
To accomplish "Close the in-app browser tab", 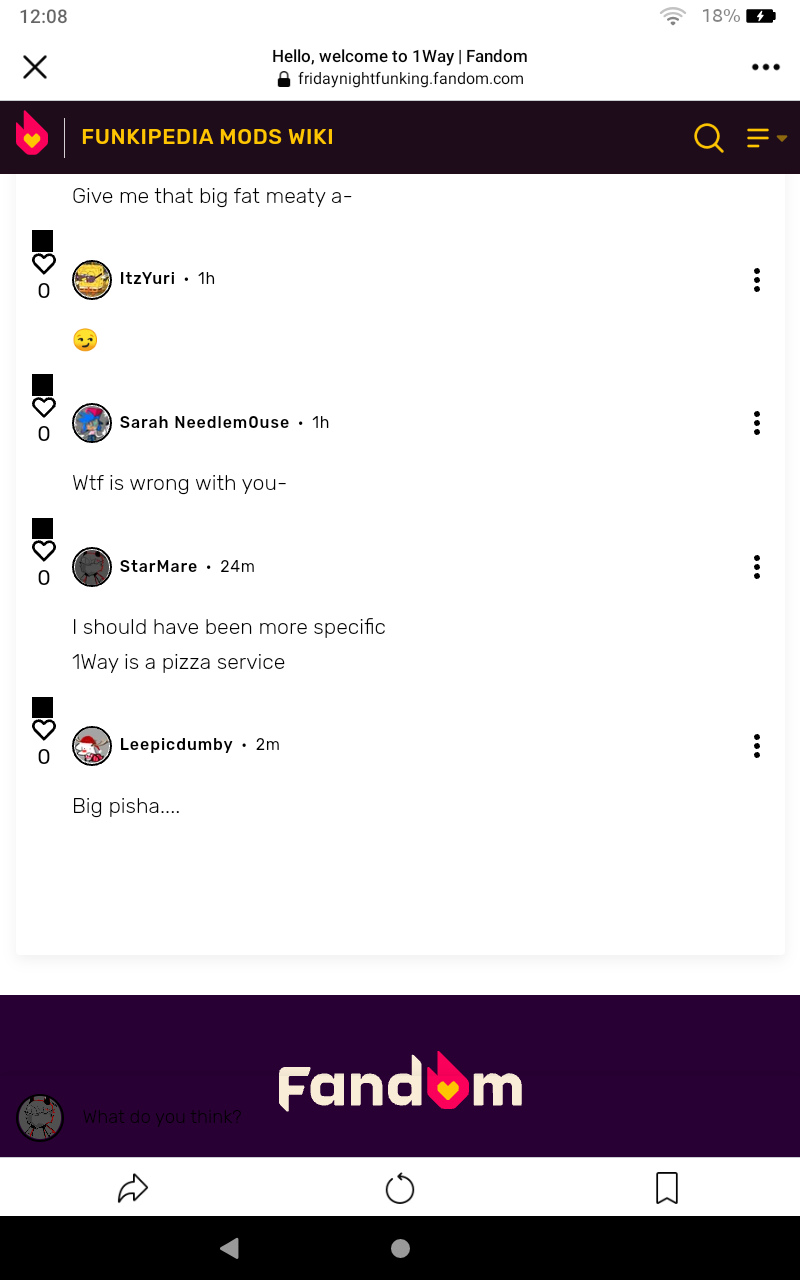I will coord(35,67).
